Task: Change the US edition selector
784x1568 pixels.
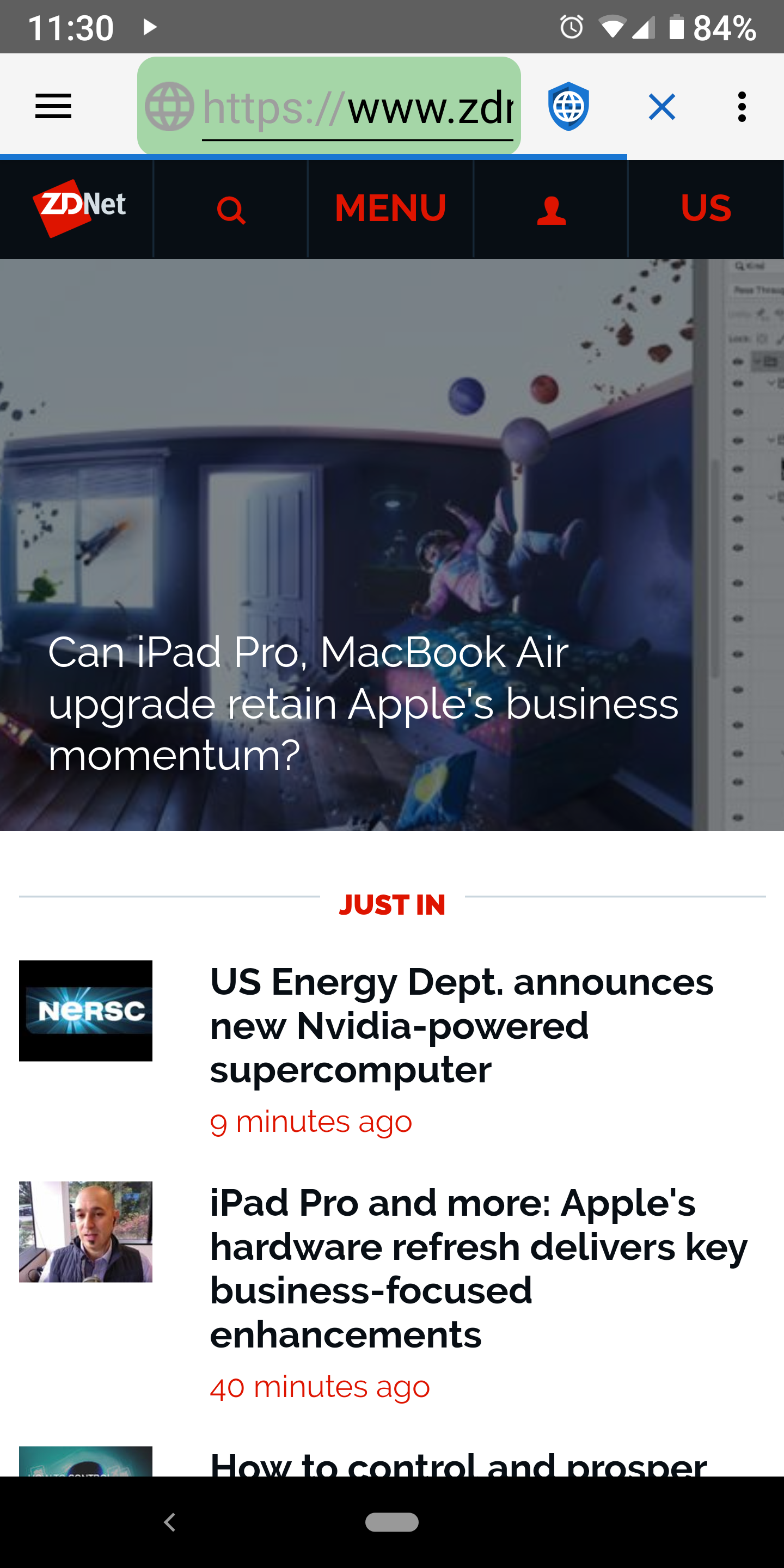Action: click(706, 208)
